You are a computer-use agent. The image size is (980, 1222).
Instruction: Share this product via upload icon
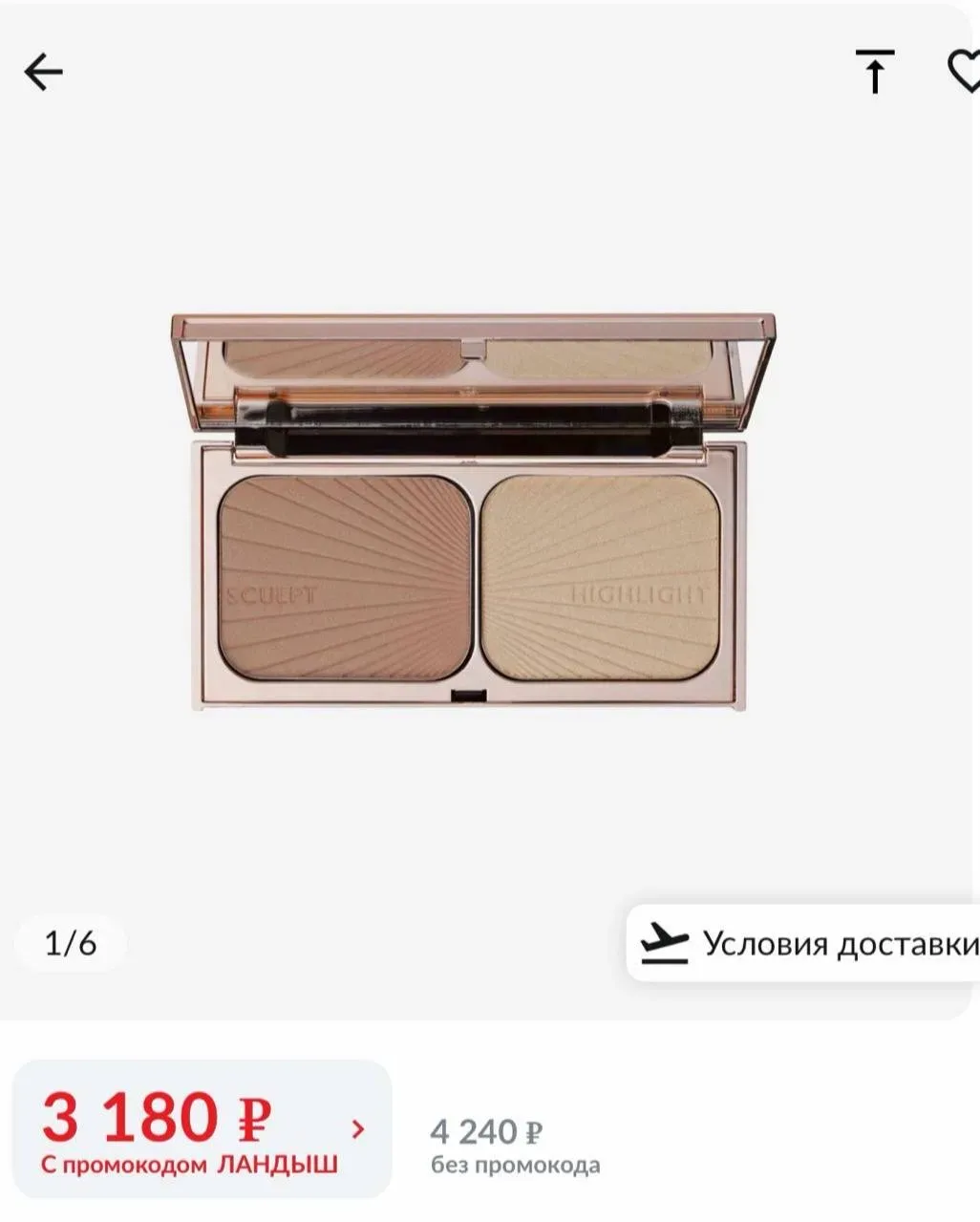tap(874, 72)
